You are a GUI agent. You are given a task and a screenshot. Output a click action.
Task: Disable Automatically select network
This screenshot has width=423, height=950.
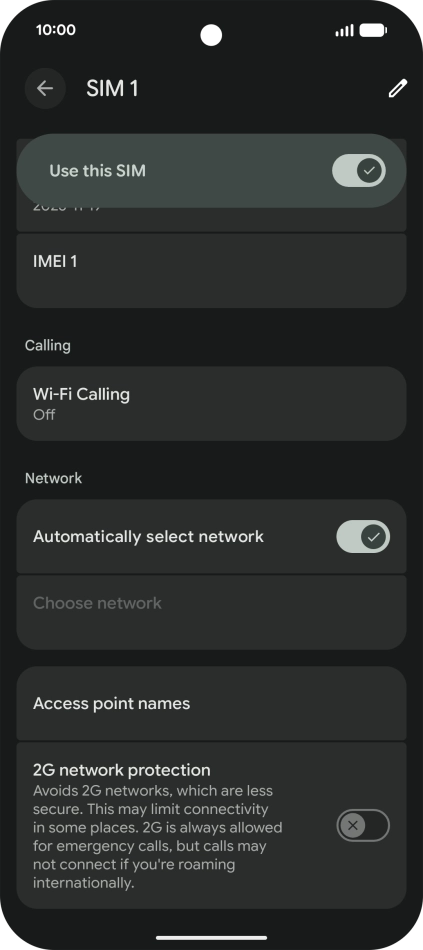coord(363,536)
